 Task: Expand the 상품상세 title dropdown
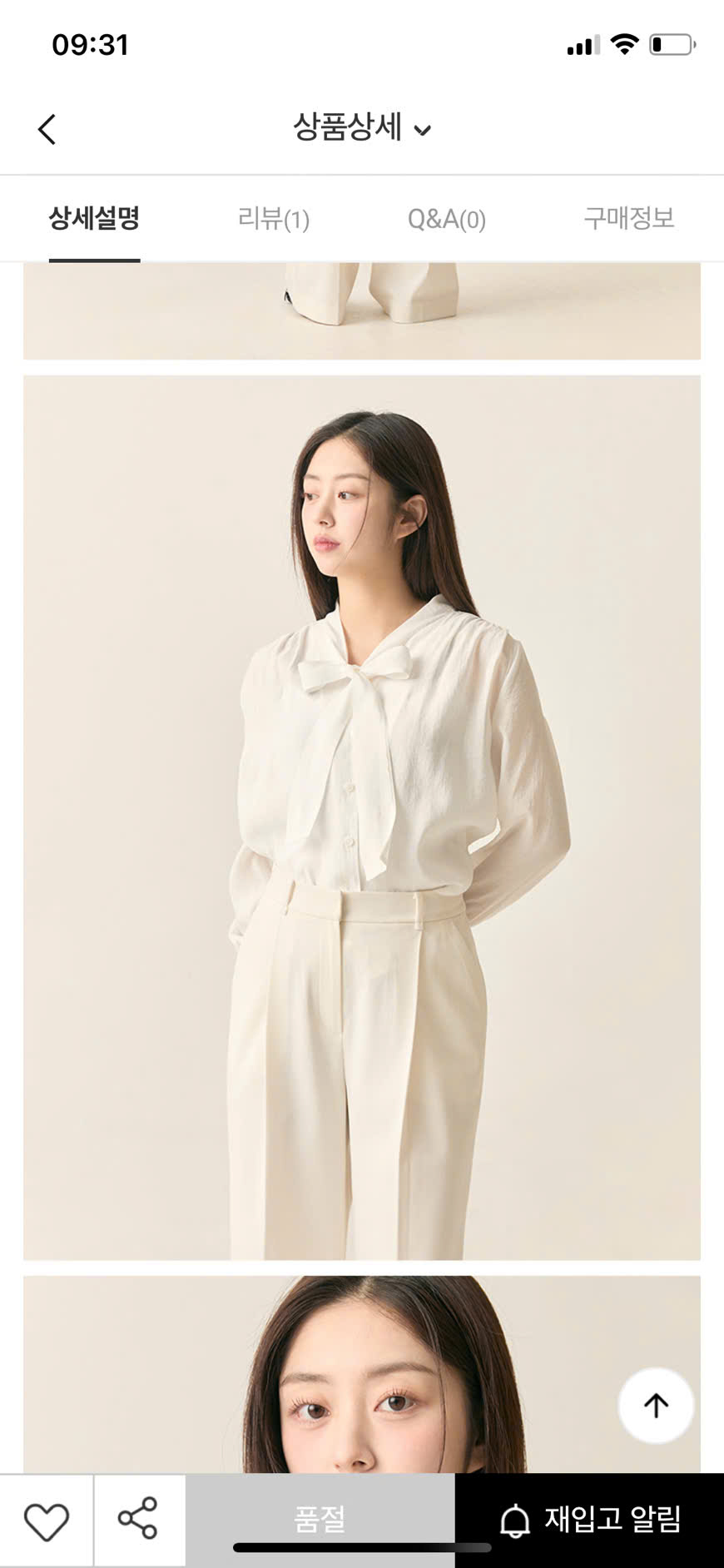(361, 128)
